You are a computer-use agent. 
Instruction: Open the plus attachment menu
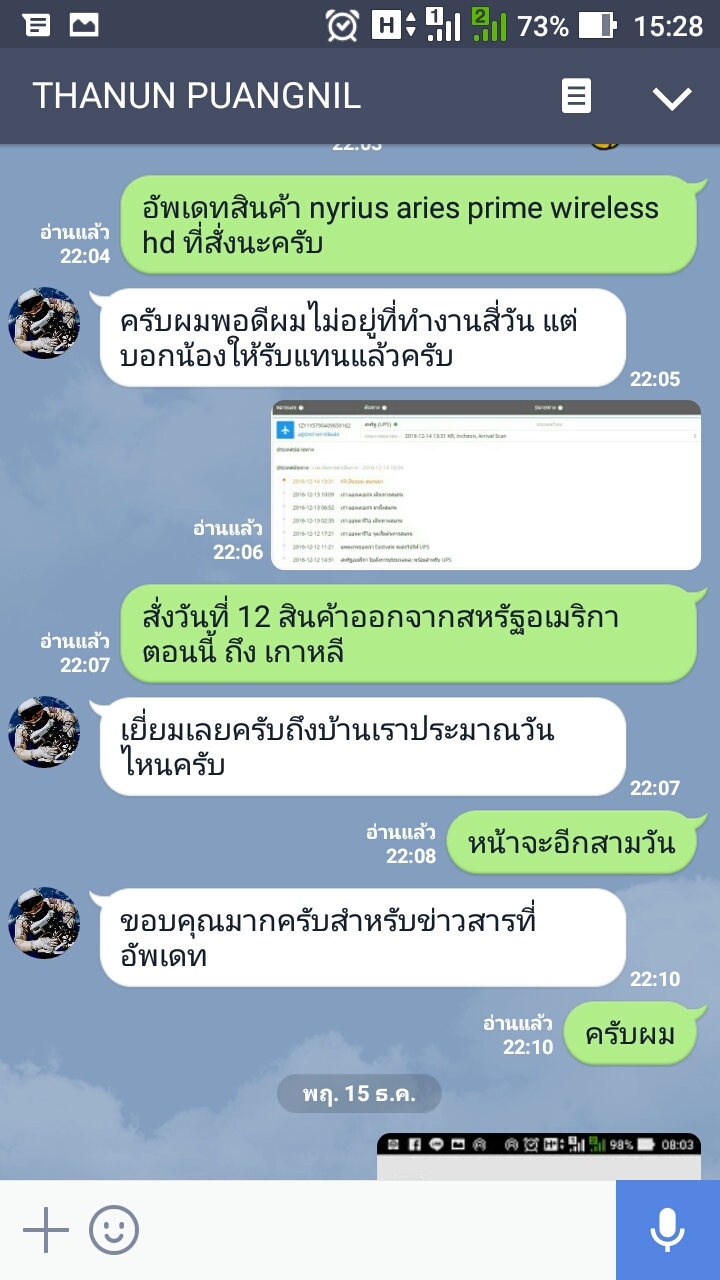point(46,1230)
